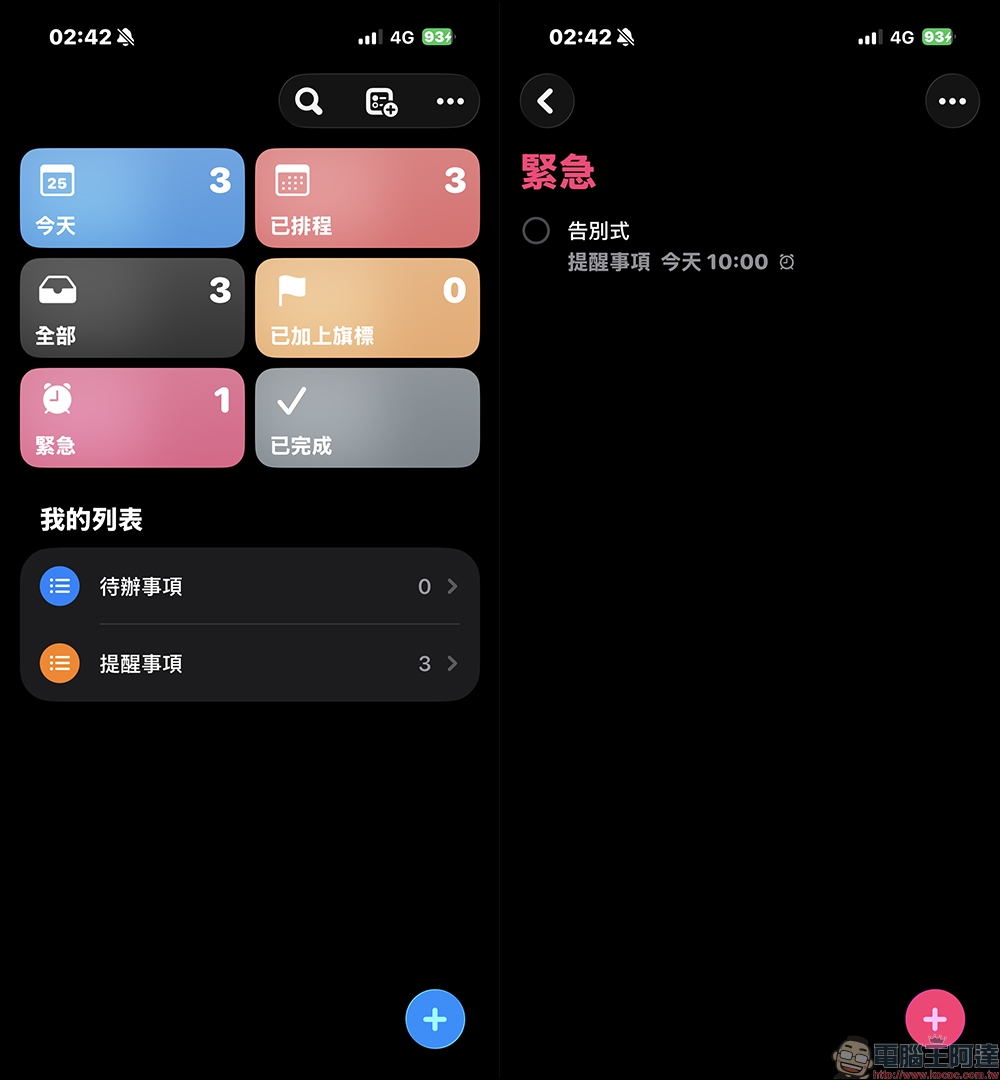This screenshot has height=1080, width=1000.
Task: Mark 告別式 reminder as completed
Action: 536,231
